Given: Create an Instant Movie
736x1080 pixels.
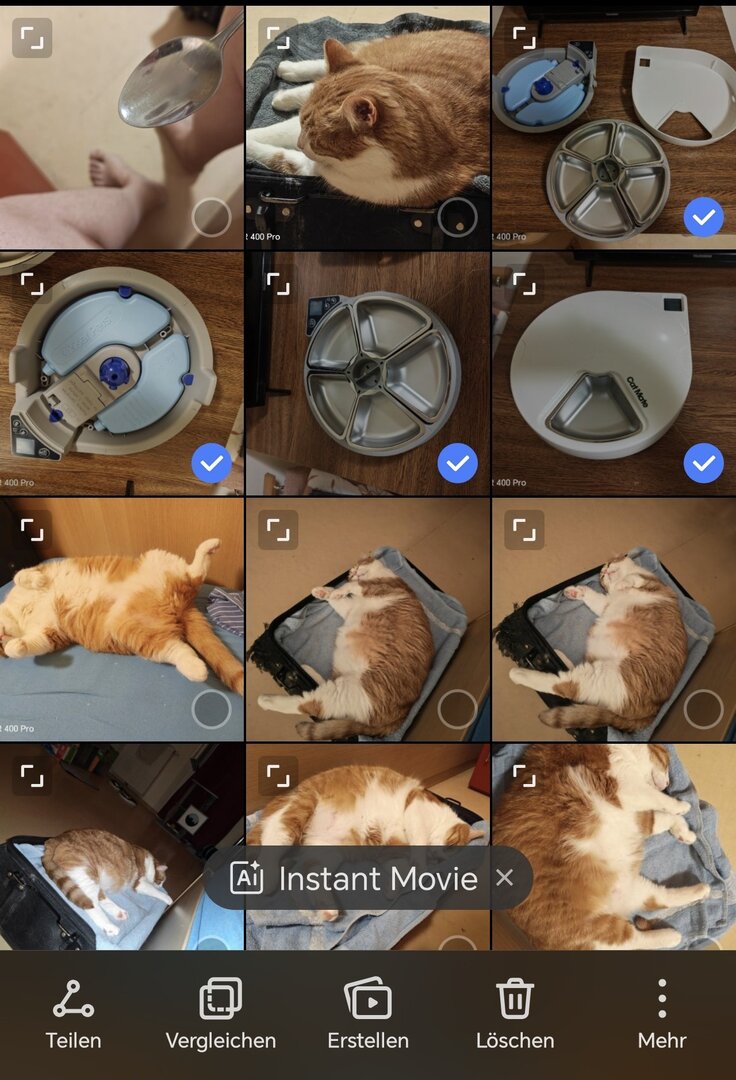Looking at the screenshot, I should pos(355,878).
